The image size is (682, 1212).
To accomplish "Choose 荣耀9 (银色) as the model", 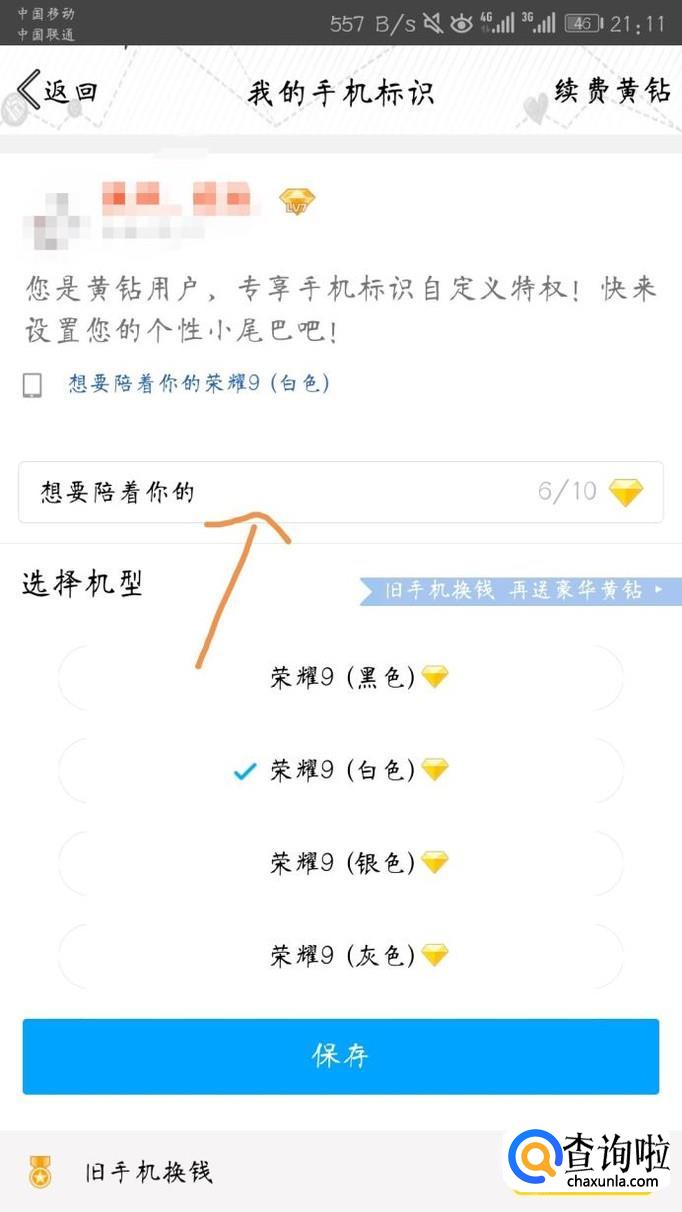I will click(341, 862).
